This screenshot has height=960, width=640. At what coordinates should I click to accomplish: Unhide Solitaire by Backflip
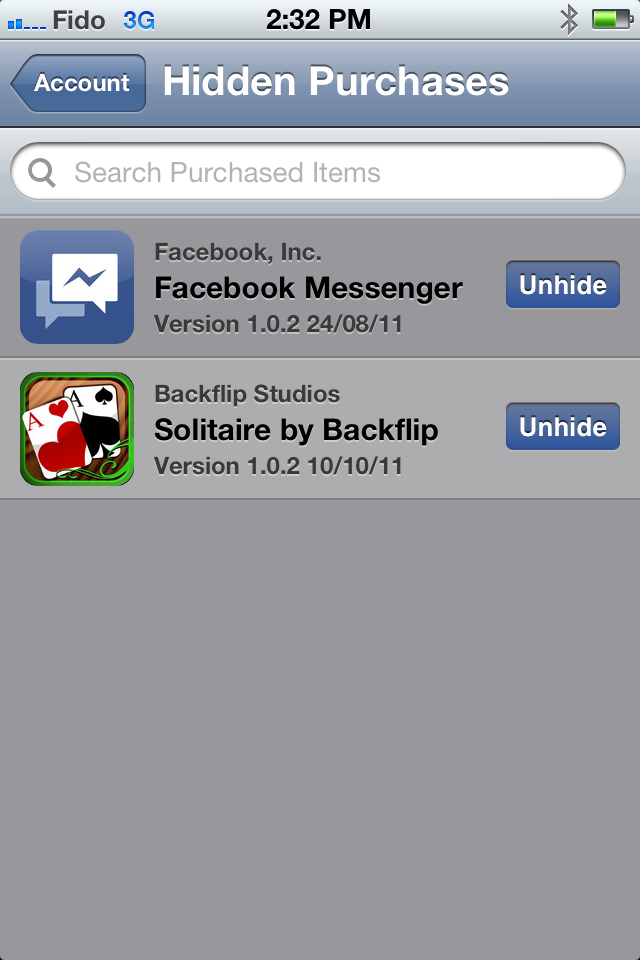click(x=562, y=427)
